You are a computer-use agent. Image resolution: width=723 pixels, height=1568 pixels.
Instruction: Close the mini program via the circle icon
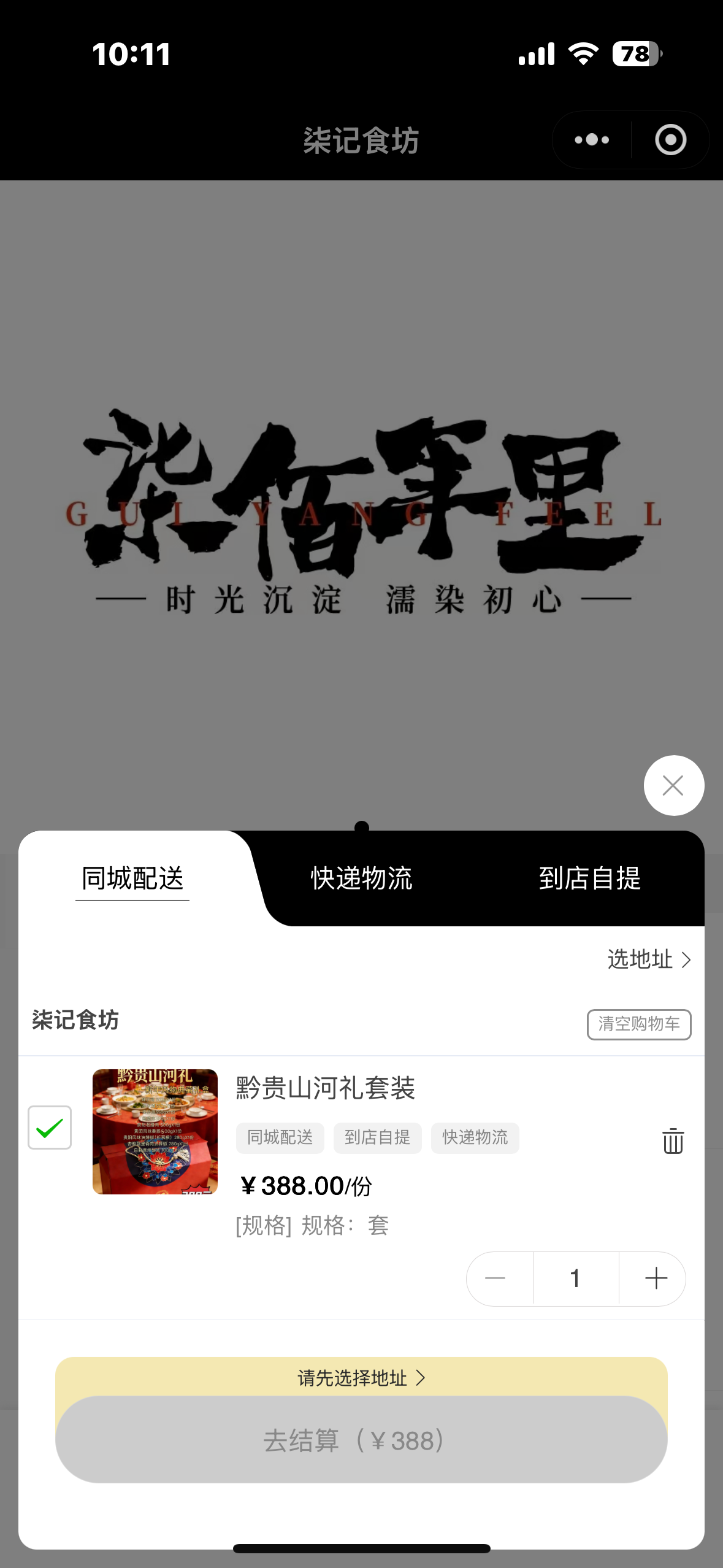point(670,140)
